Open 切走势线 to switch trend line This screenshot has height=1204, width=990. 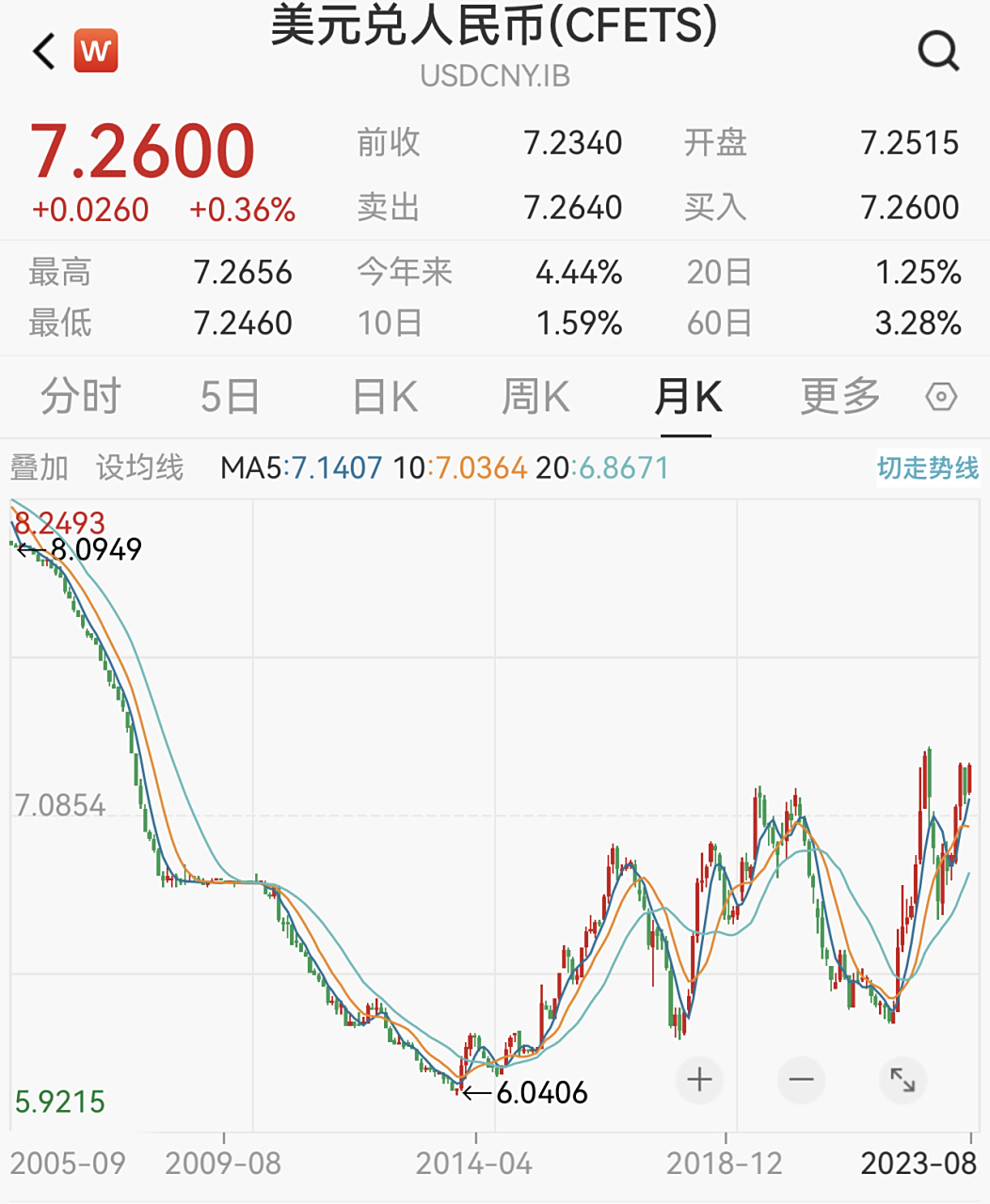pos(930,467)
